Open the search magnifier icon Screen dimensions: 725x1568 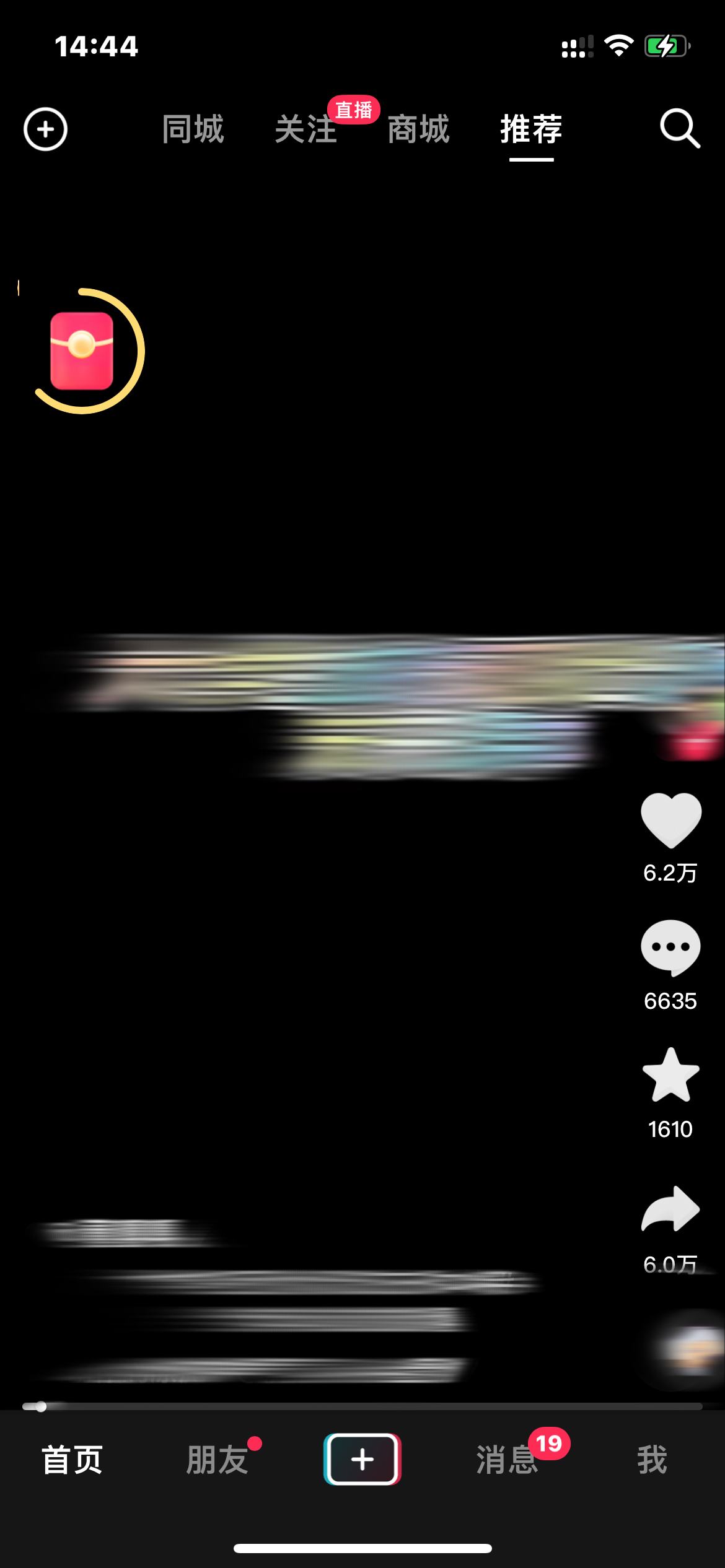click(680, 129)
